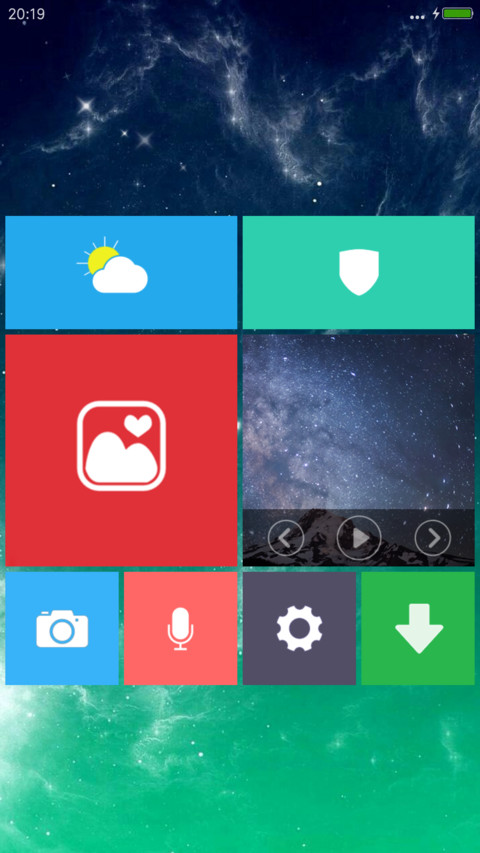Viewport: 480px width, 853px height.
Task: Open the microphone recorder tile
Action: pyautogui.click(x=181, y=628)
